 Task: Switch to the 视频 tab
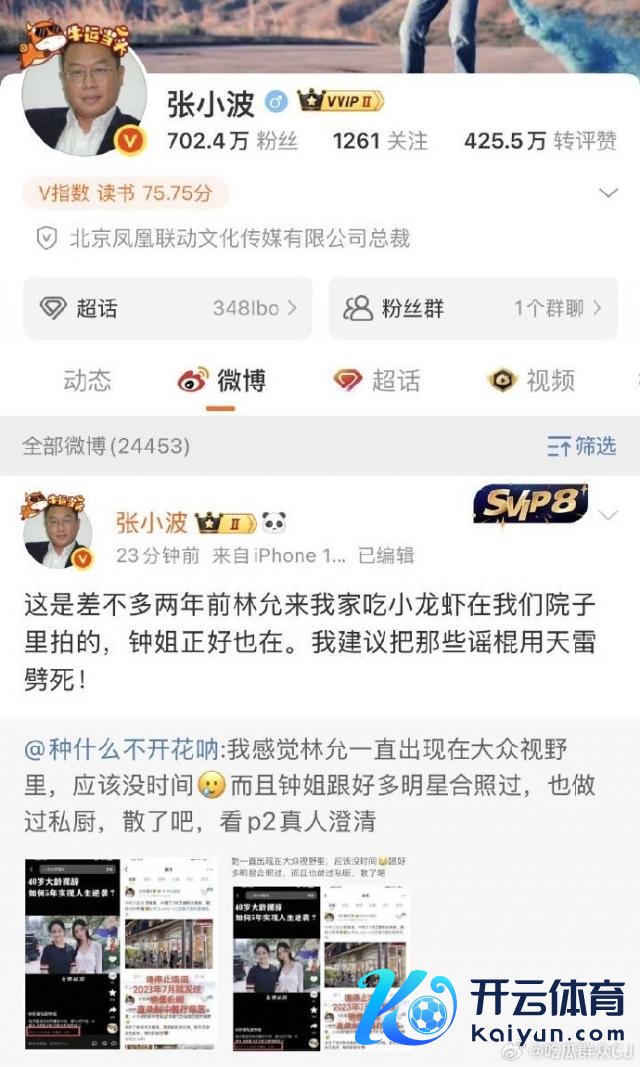531,380
